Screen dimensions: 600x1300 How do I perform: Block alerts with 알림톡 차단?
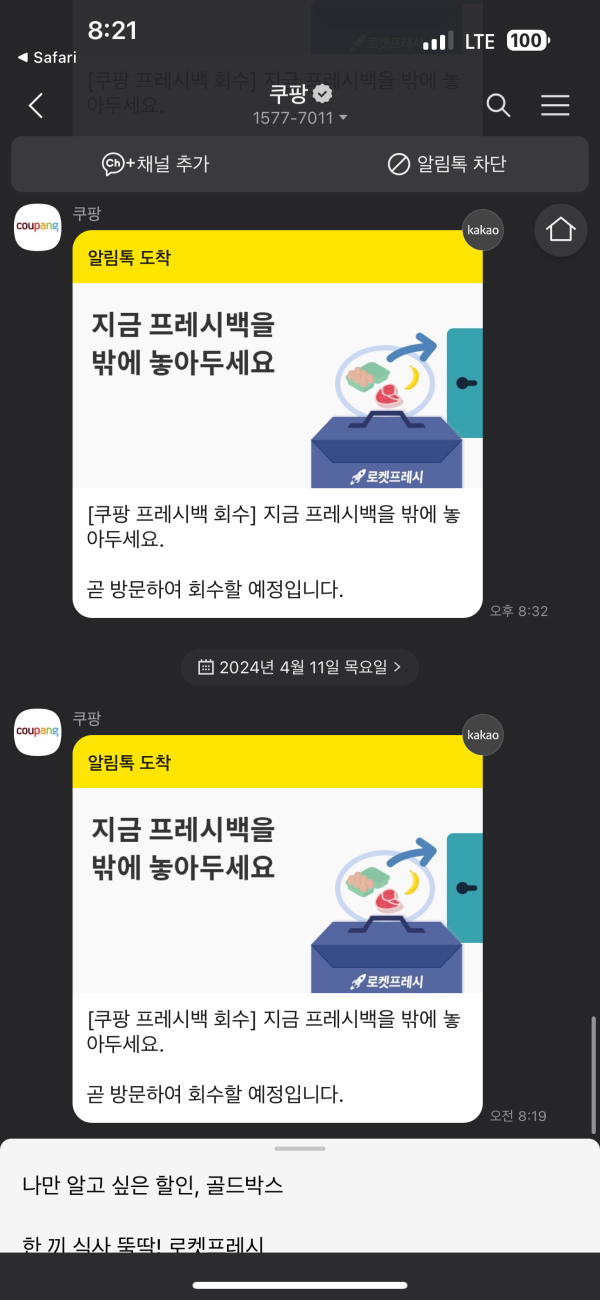coord(447,164)
